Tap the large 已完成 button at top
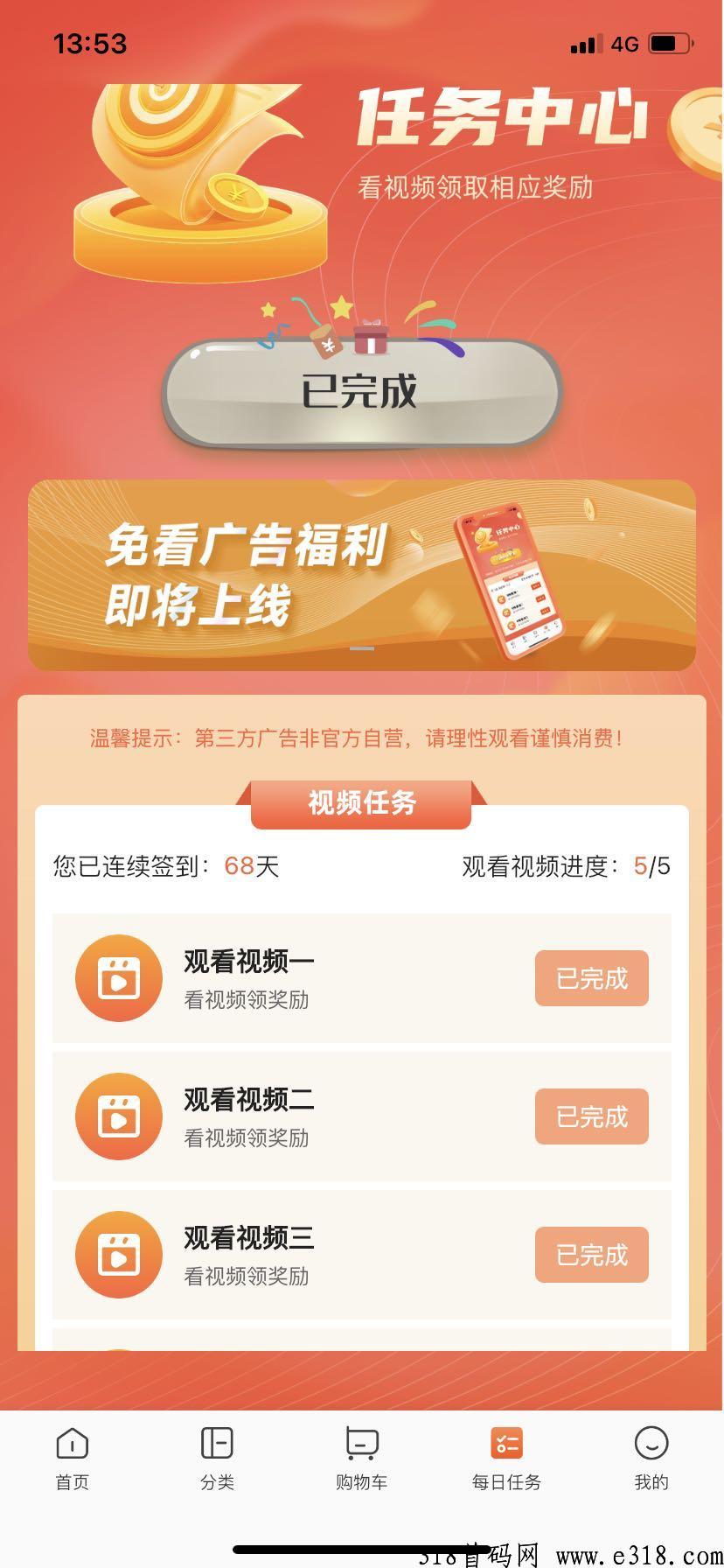 pyautogui.click(x=361, y=391)
